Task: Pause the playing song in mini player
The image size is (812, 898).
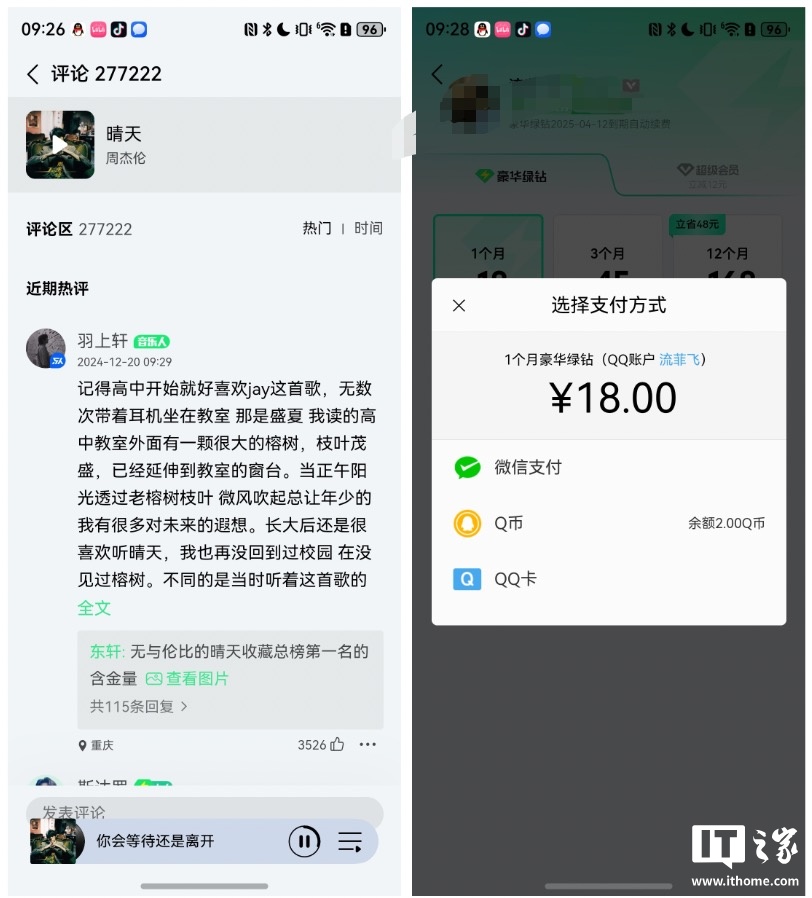Action: coord(304,841)
